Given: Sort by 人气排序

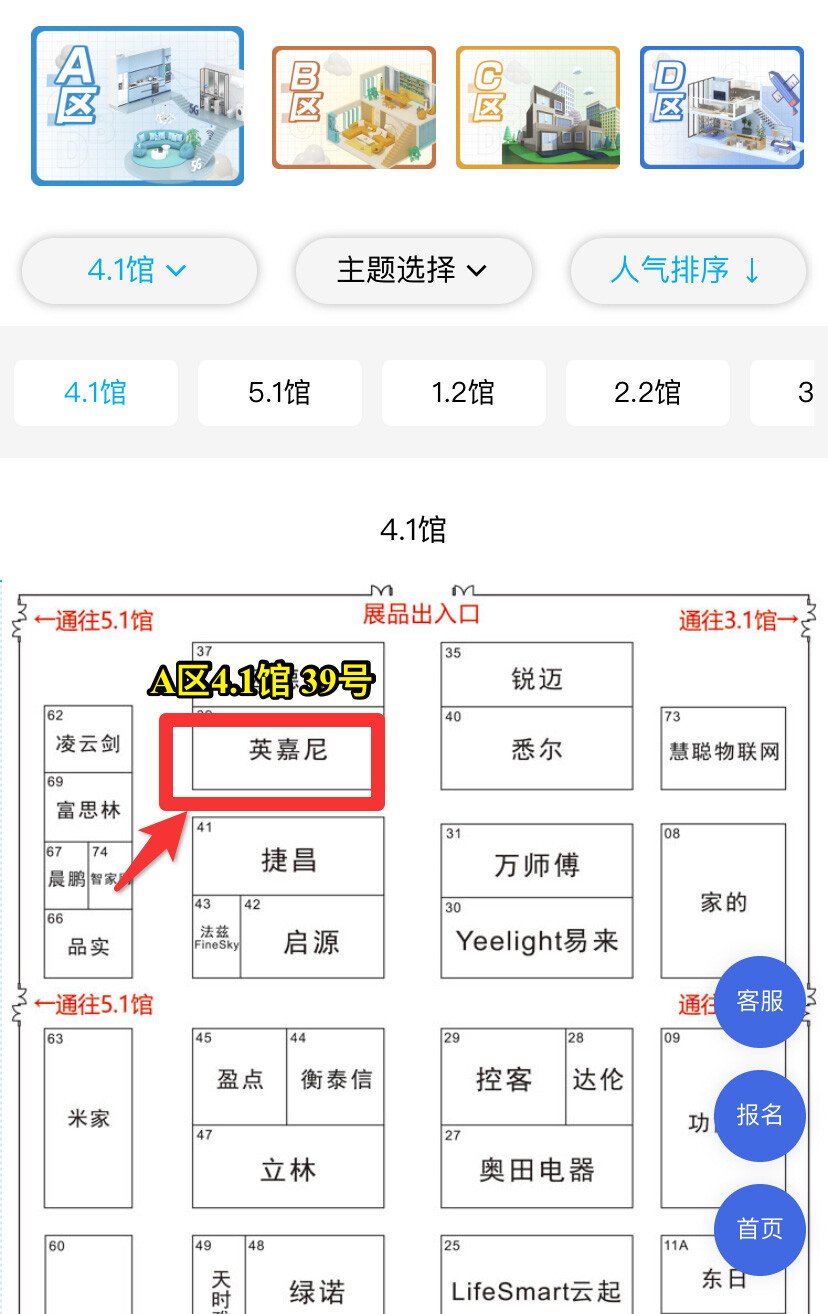Looking at the screenshot, I should coord(687,270).
